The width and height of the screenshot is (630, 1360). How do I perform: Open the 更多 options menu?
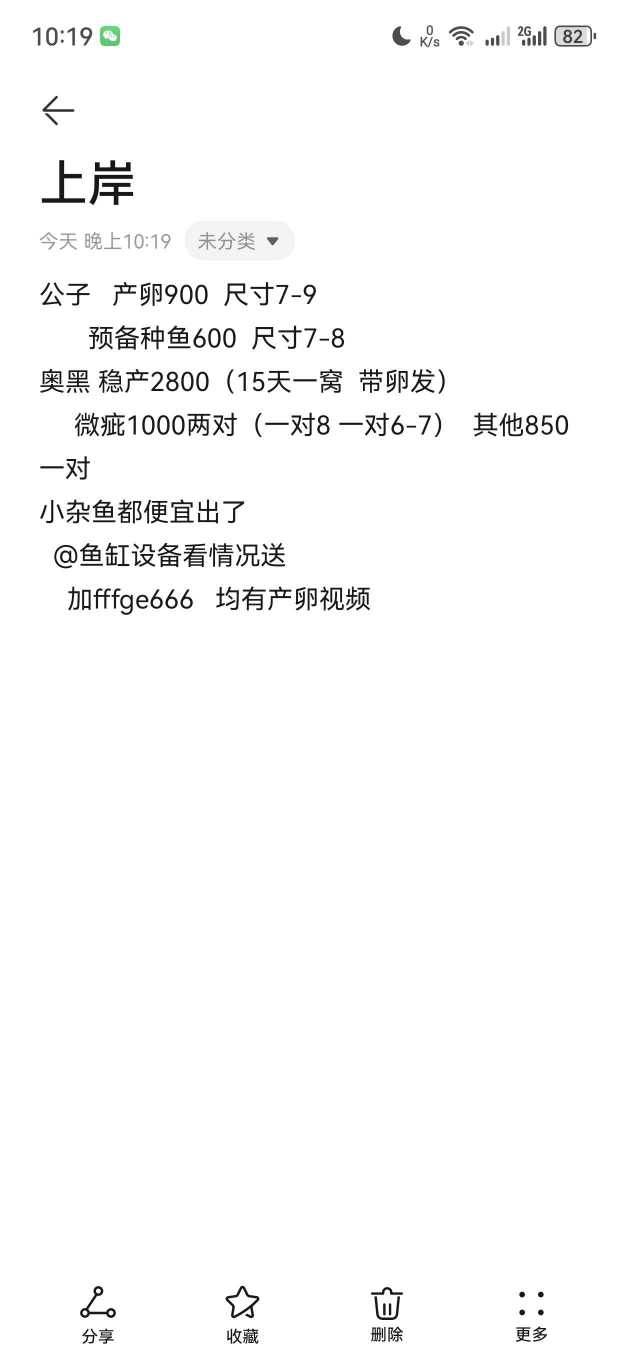(531, 1314)
